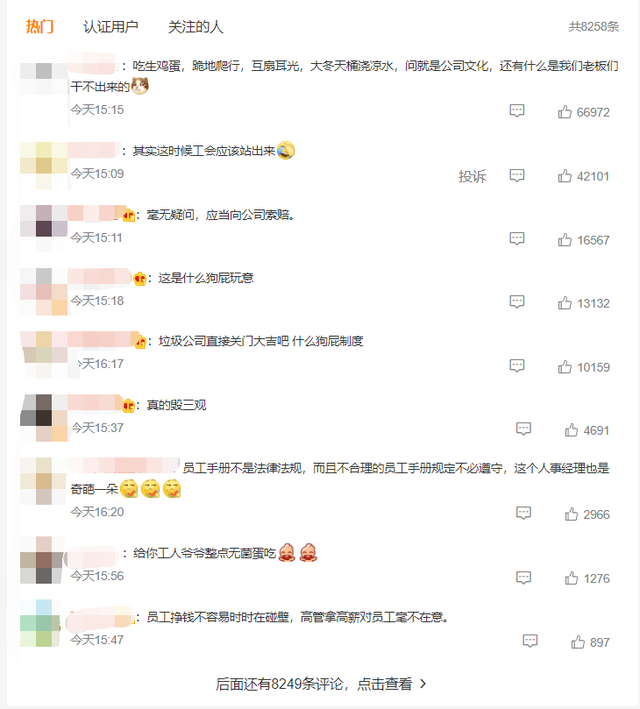Like the comment 员工挣钱不容易
This screenshot has height=709, width=640.
point(578,642)
